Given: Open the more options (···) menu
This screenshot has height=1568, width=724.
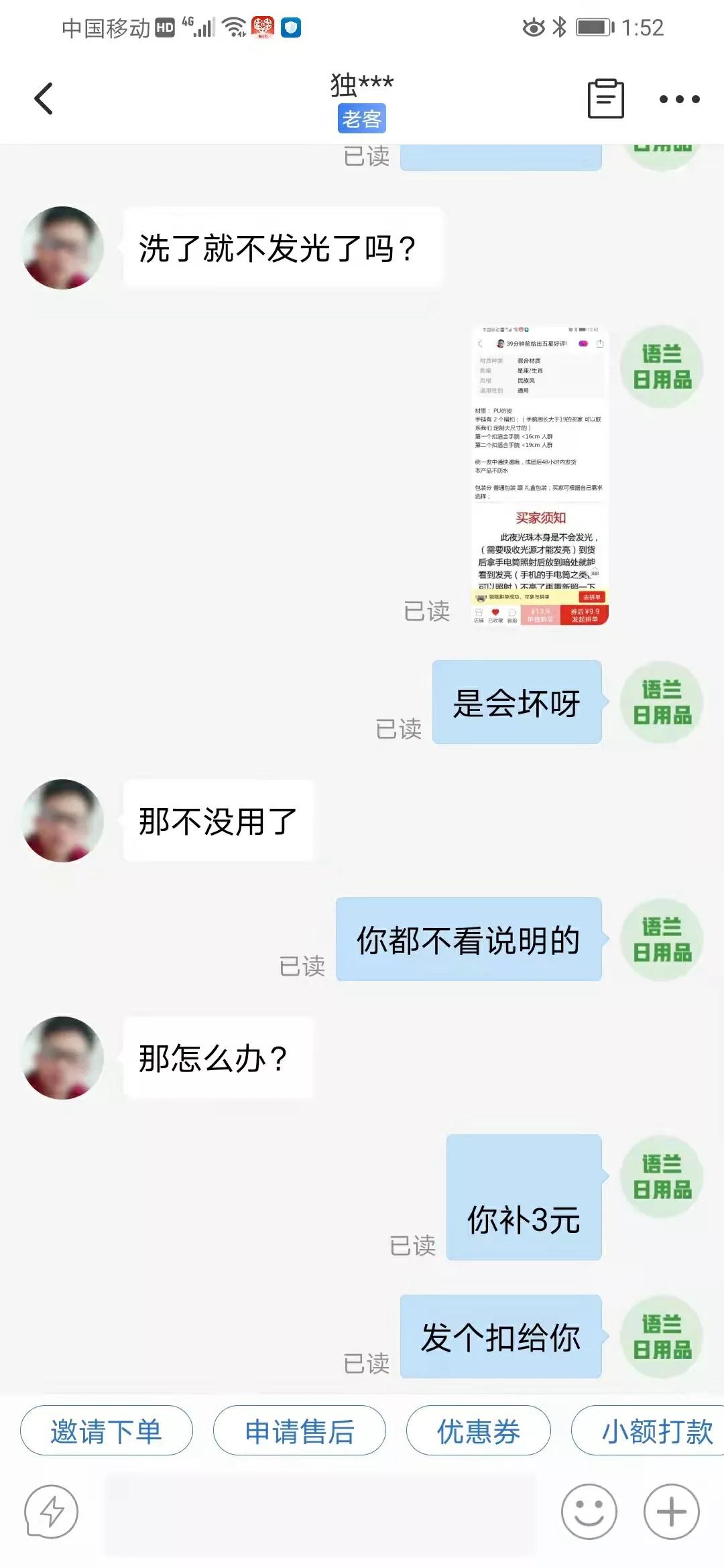Looking at the screenshot, I should point(678,99).
